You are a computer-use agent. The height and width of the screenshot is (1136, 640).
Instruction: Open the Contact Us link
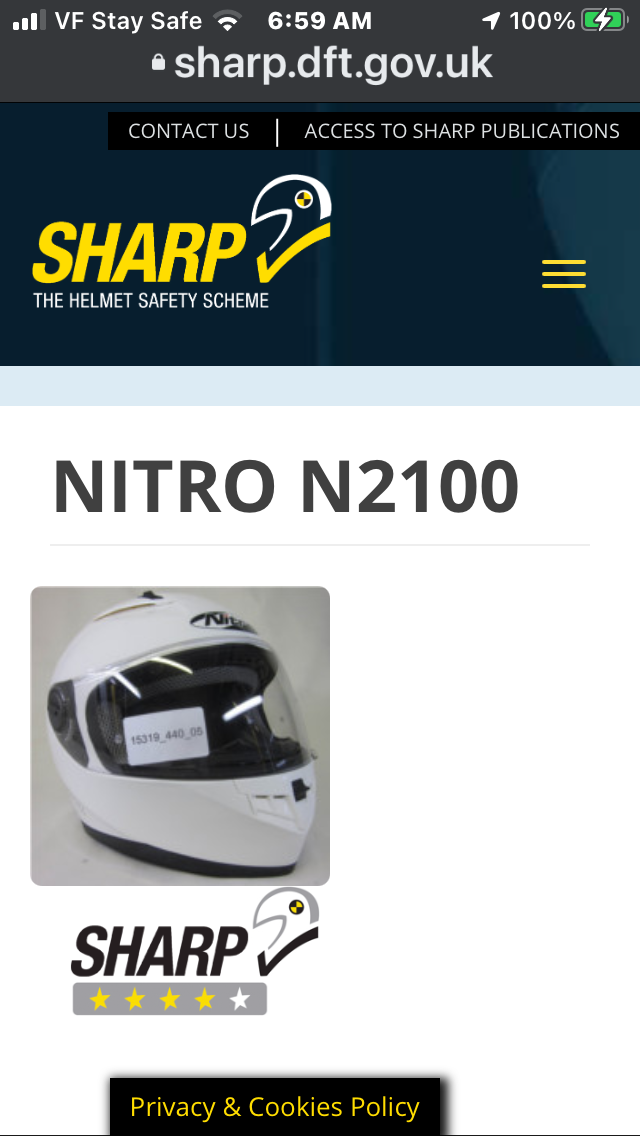point(189,131)
